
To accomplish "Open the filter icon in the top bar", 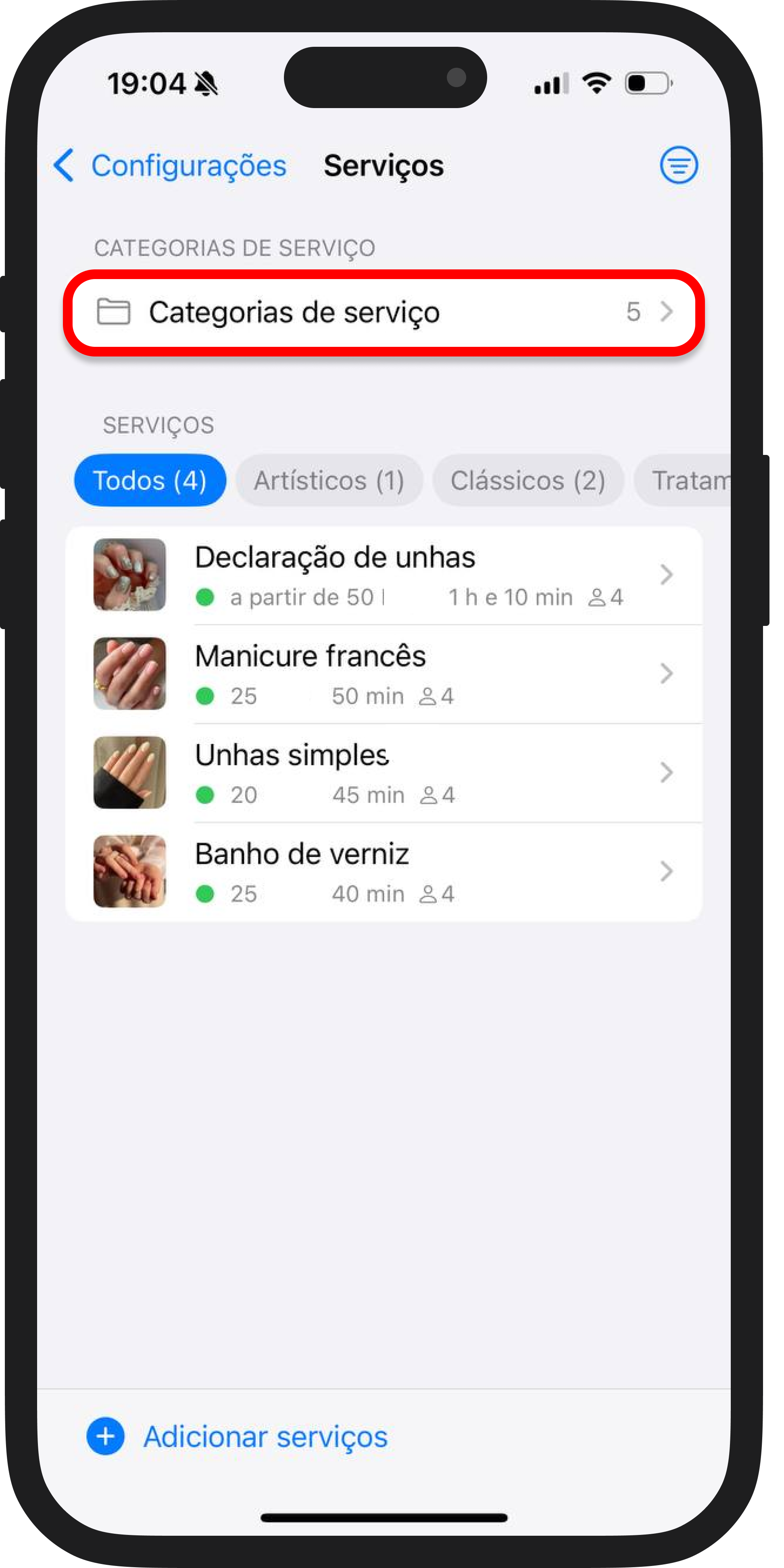I will pyautogui.click(x=679, y=165).
